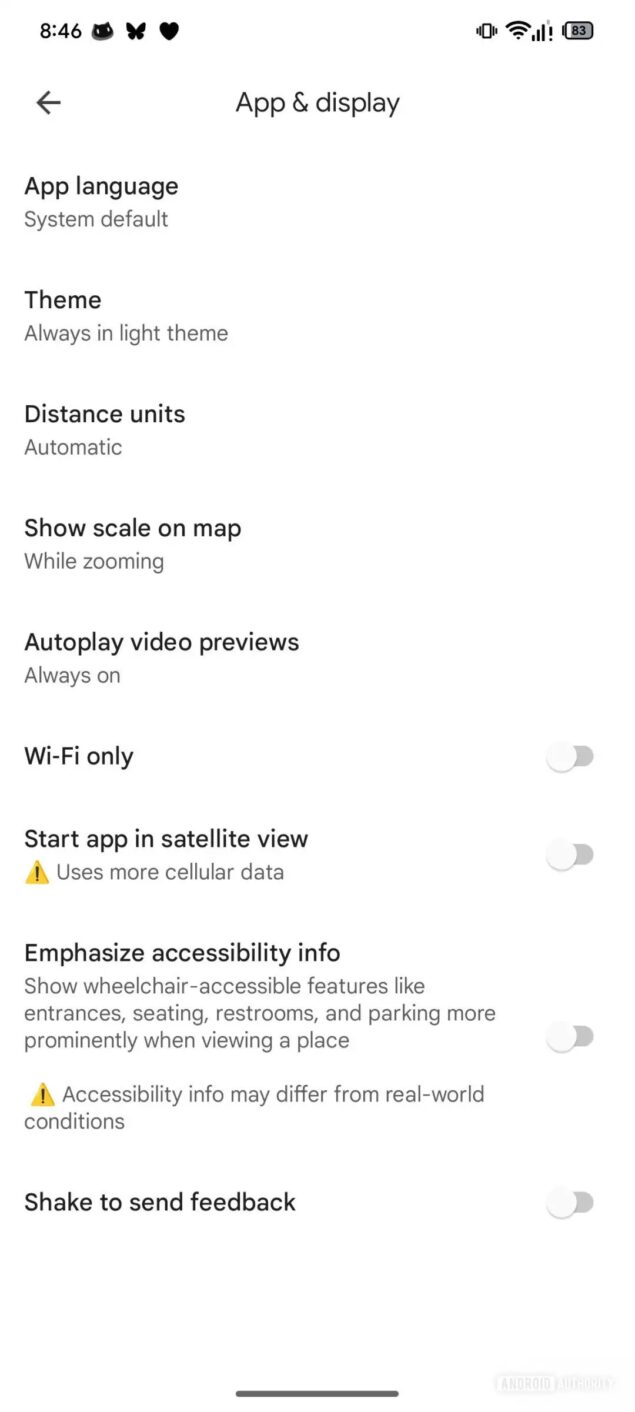Go back from App & display

point(48,102)
